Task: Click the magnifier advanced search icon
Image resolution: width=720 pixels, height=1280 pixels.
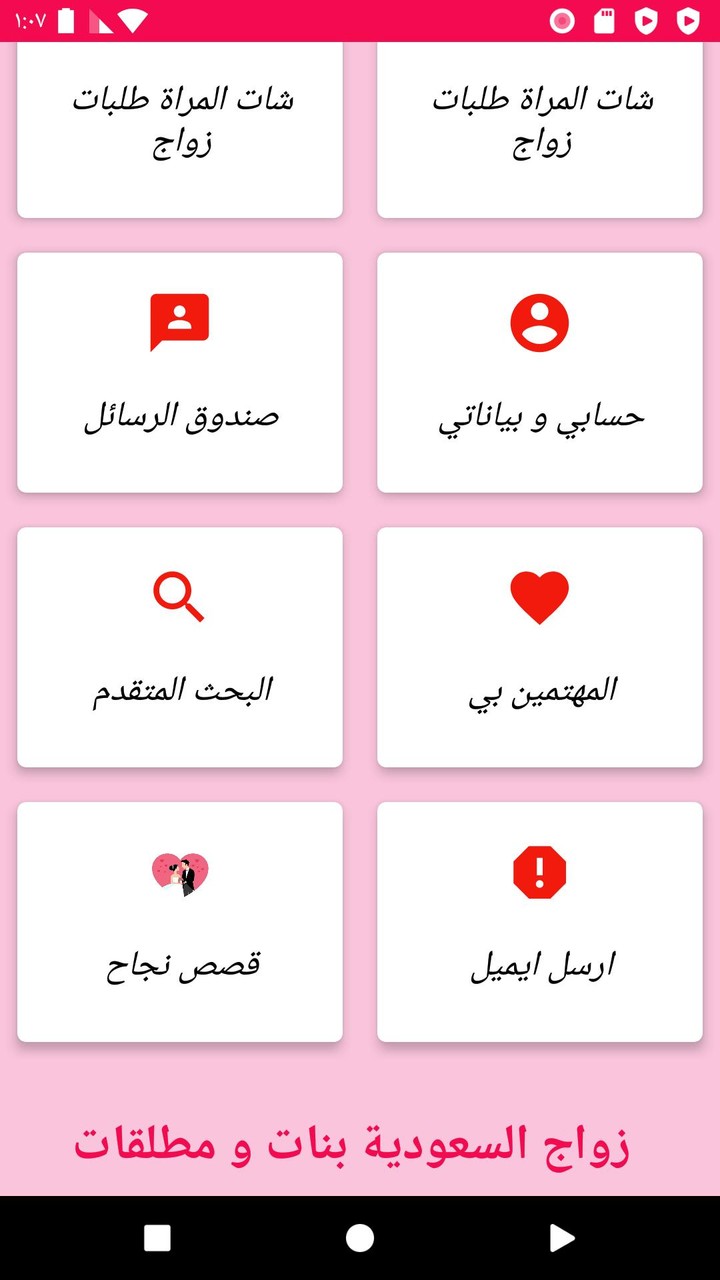Action: 179,594
